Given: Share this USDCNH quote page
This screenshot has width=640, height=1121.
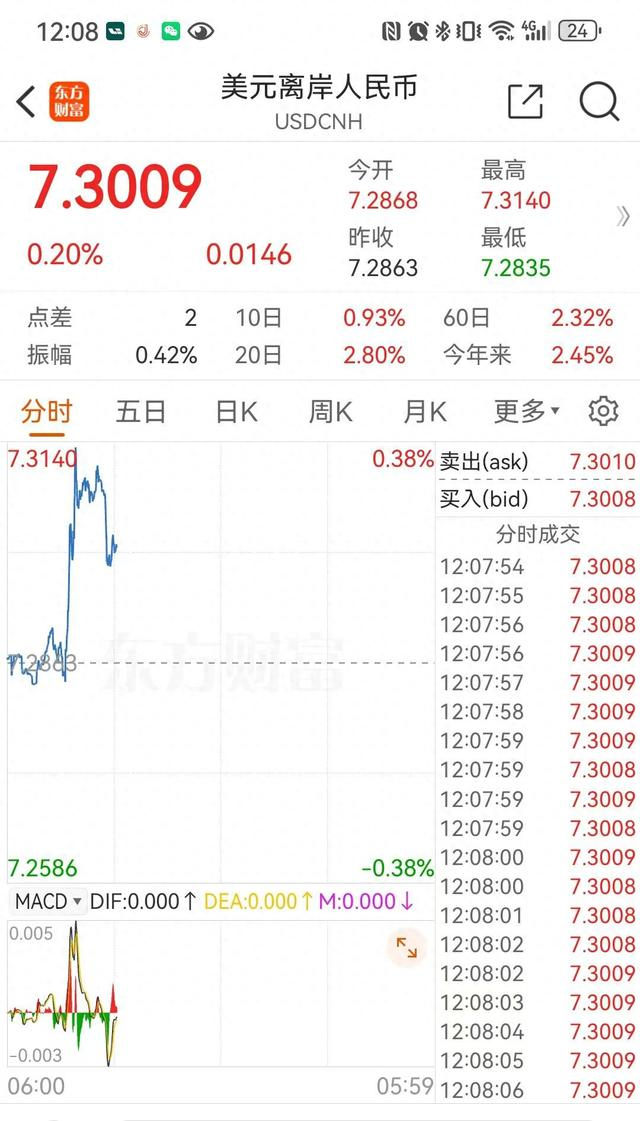Looking at the screenshot, I should (x=525, y=101).
